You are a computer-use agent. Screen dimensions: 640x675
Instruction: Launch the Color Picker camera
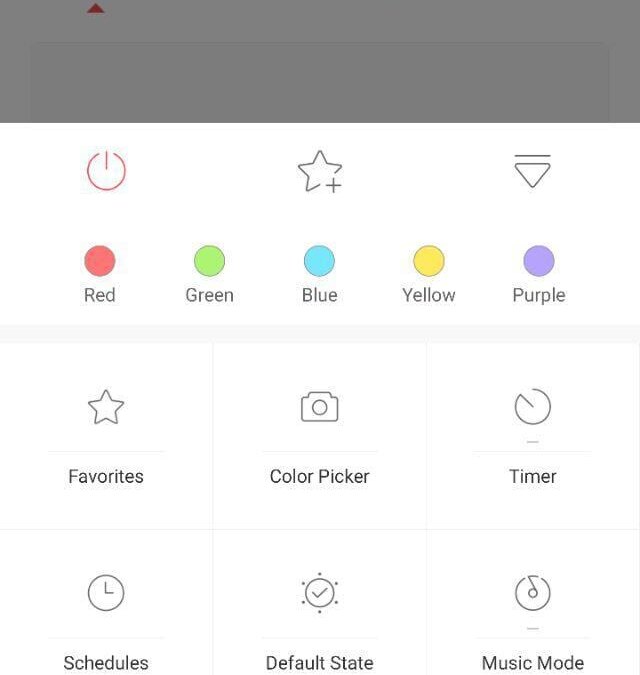(x=320, y=436)
